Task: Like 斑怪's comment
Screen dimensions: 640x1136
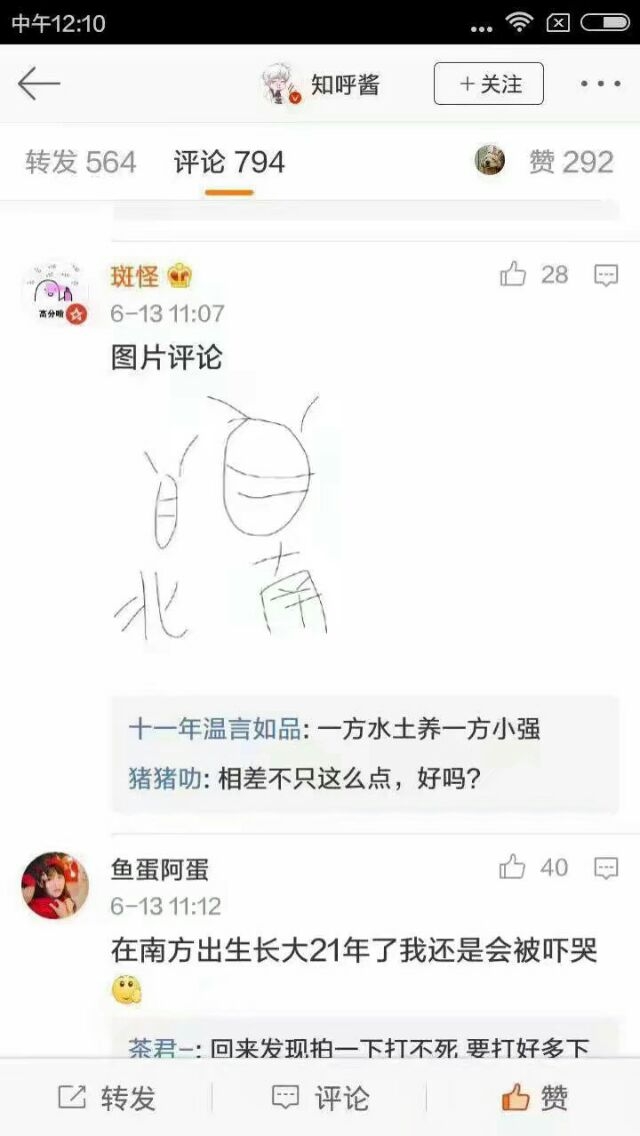Action: tap(534, 275)
